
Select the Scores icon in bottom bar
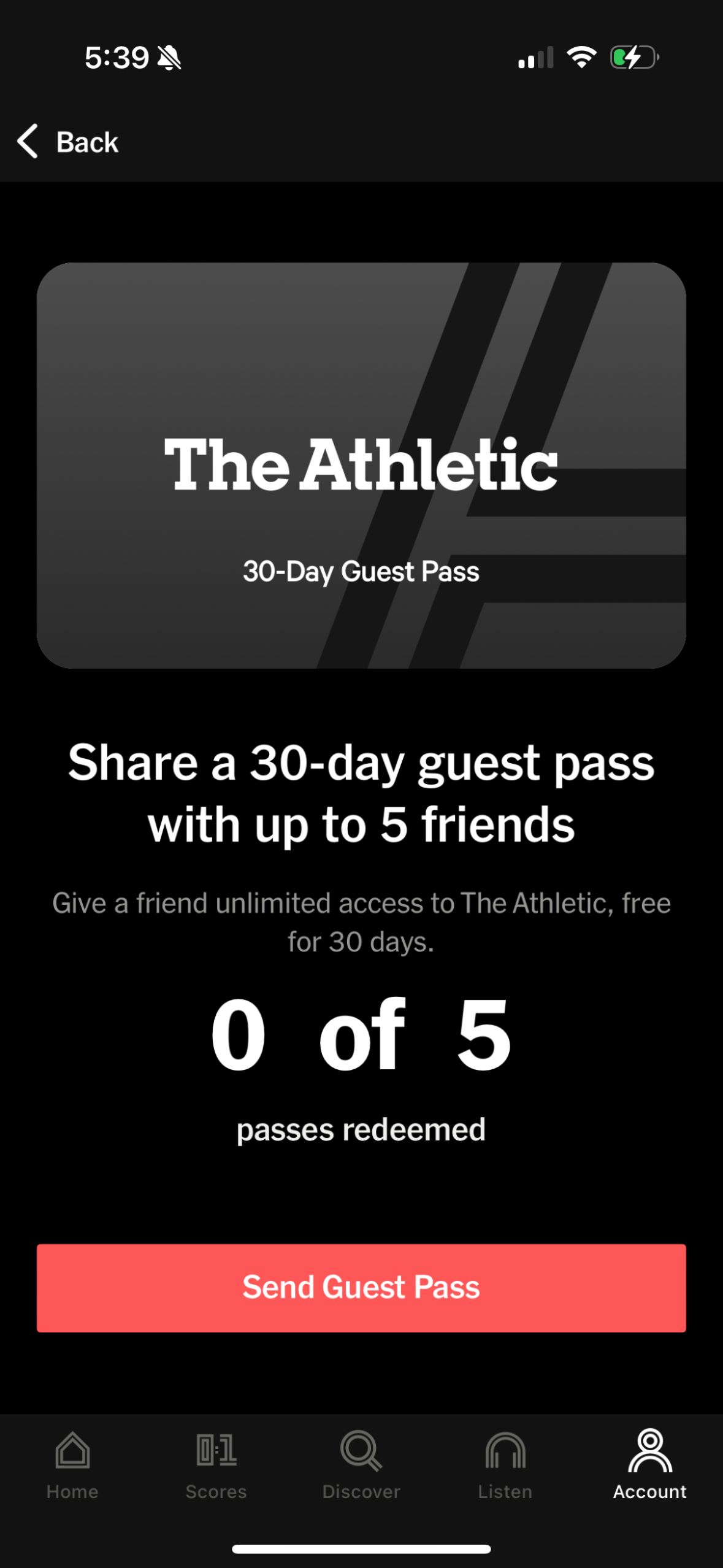pyautogui.click(x=216, y=1463)
